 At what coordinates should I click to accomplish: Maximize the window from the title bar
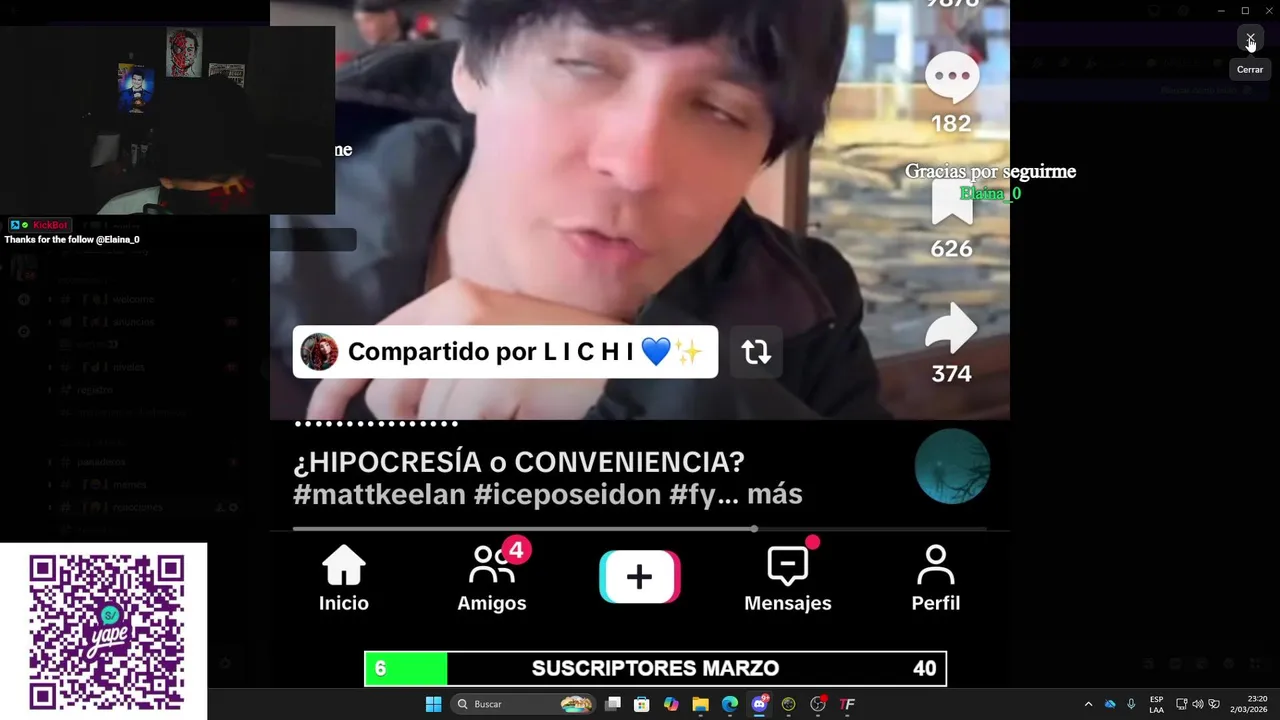pos(1245,11)
